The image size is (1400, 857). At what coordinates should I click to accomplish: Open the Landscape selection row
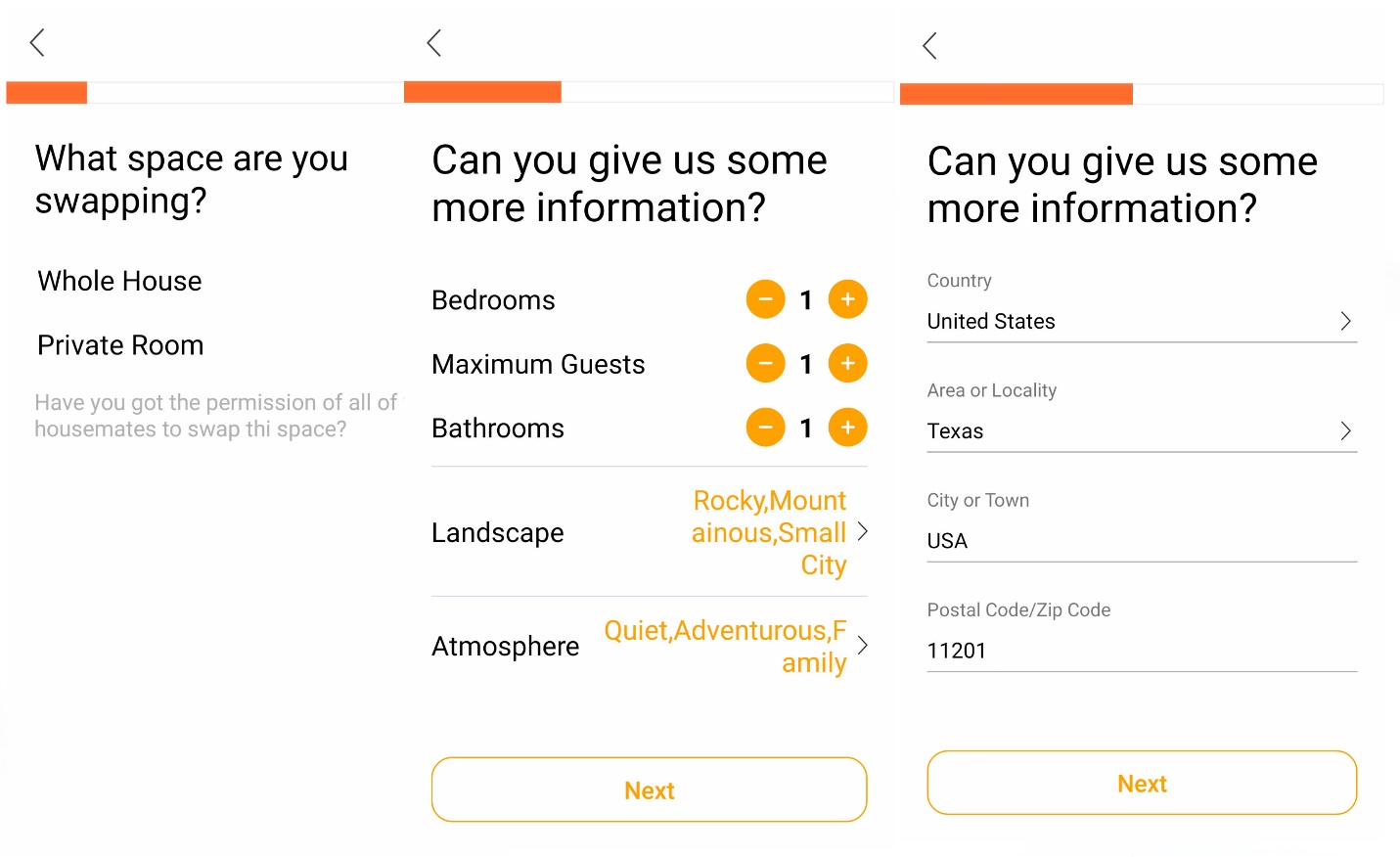point(649,533)
